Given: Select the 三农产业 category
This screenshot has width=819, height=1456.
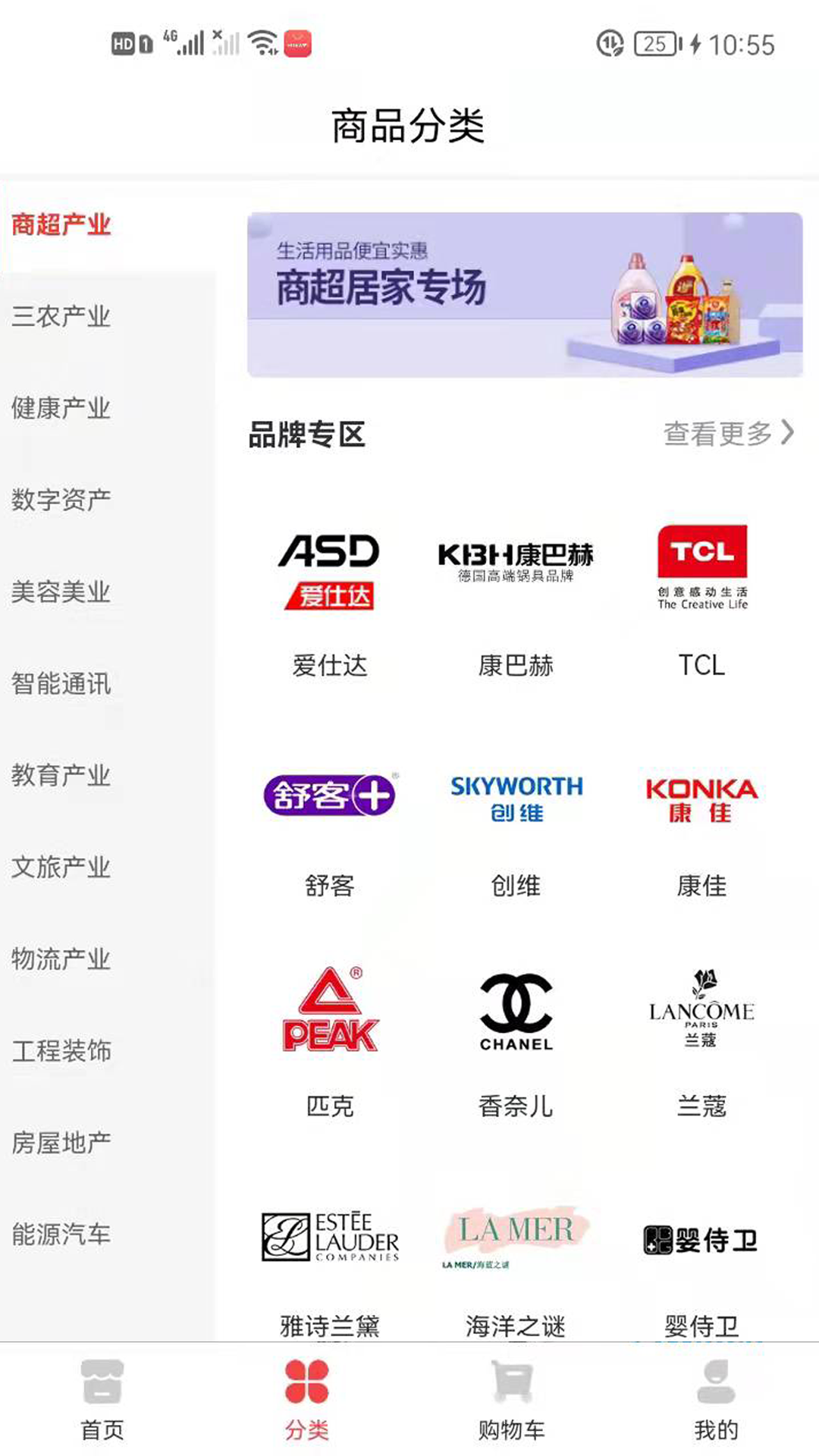Looking at the screenshot, I should pos(61,316).
